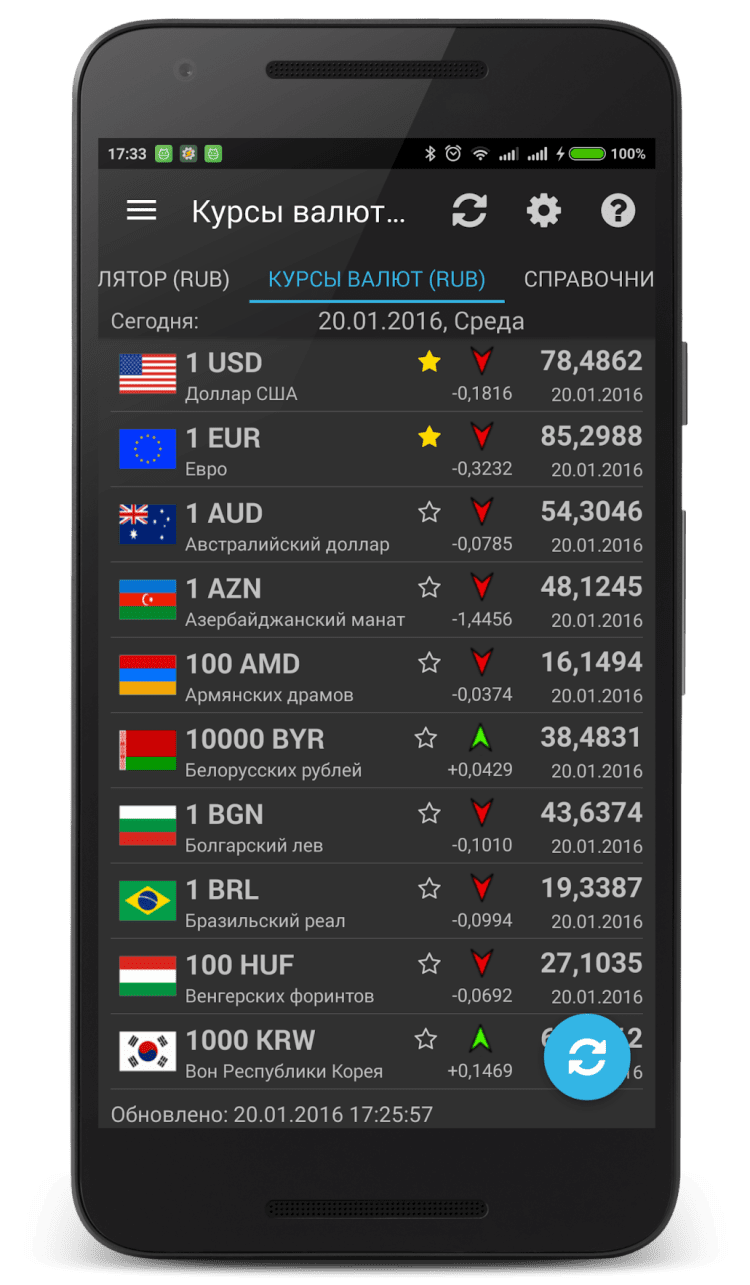
Task: Switch to the Калькулятор (RUB) tab
Action: (x=165, y=279)
